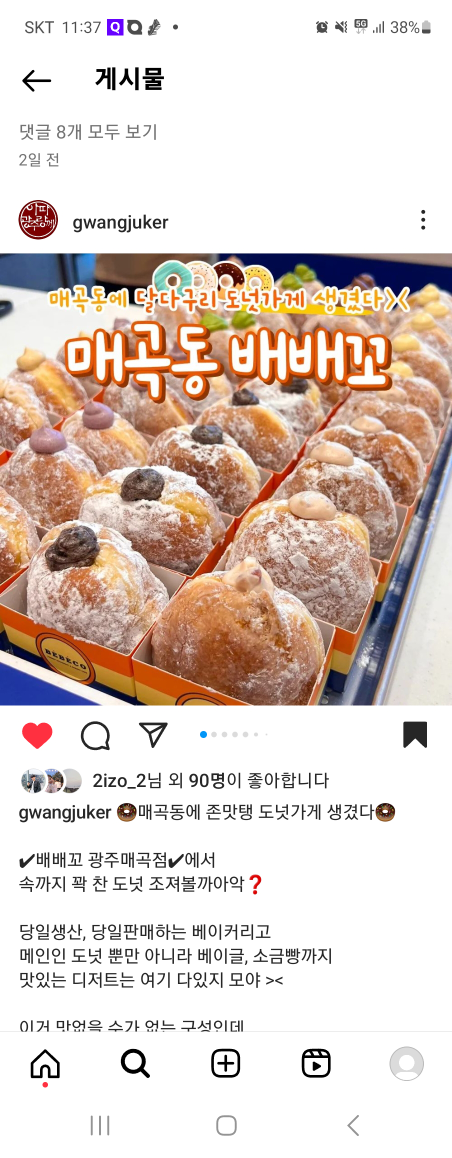
Task: Open gwangjuker's profile picture
Action: pyautogui.click(x=38, y=220)
